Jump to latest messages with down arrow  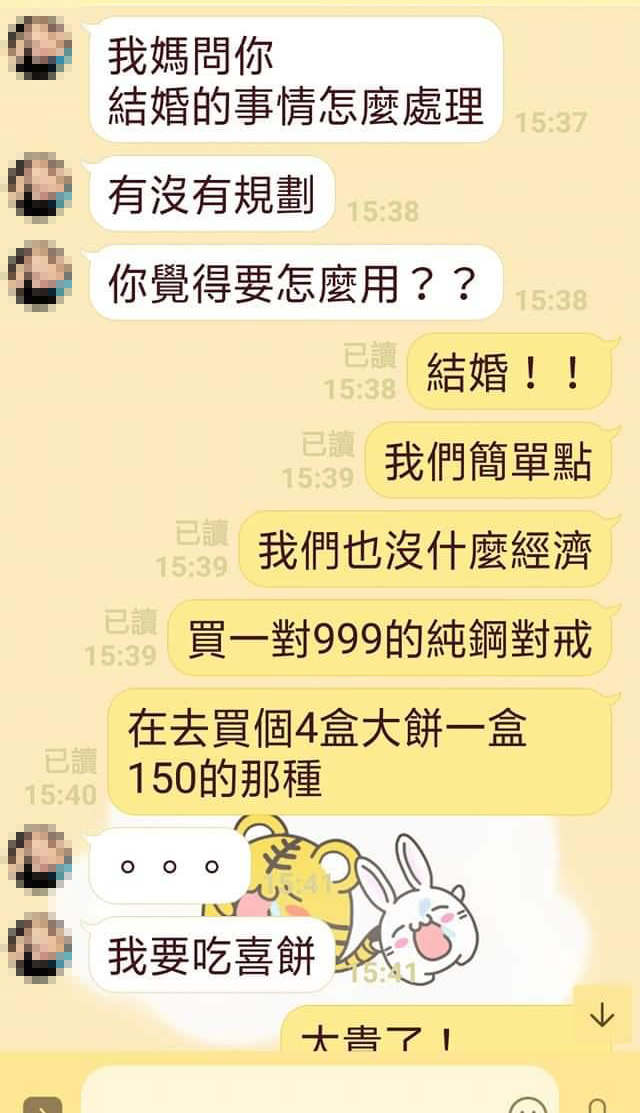tap(602, 1015)
